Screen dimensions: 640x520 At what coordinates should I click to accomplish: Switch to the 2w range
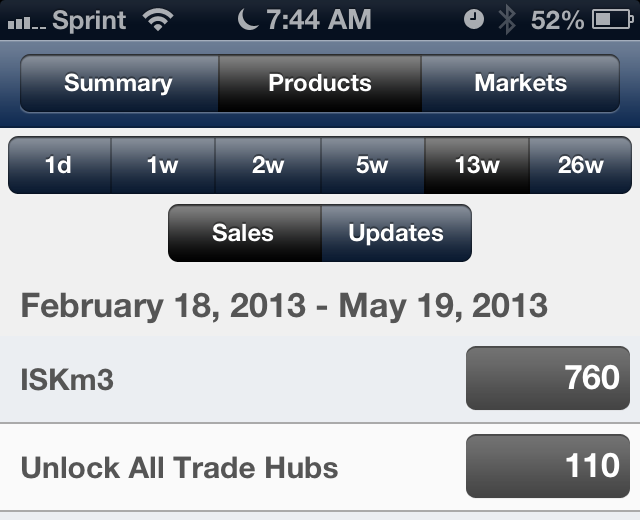(267, 166)
